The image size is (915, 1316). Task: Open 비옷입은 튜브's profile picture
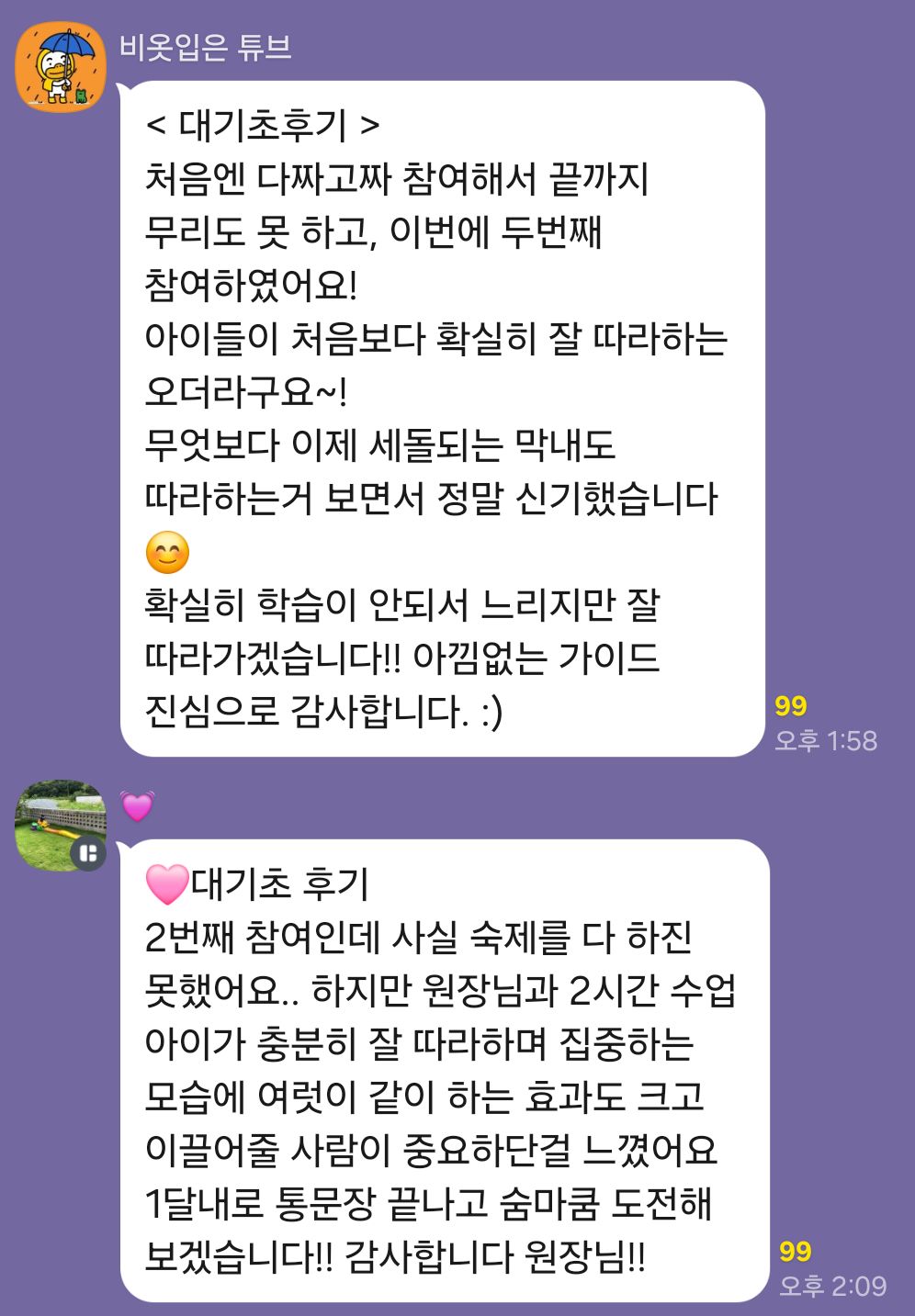pos(61,66)
